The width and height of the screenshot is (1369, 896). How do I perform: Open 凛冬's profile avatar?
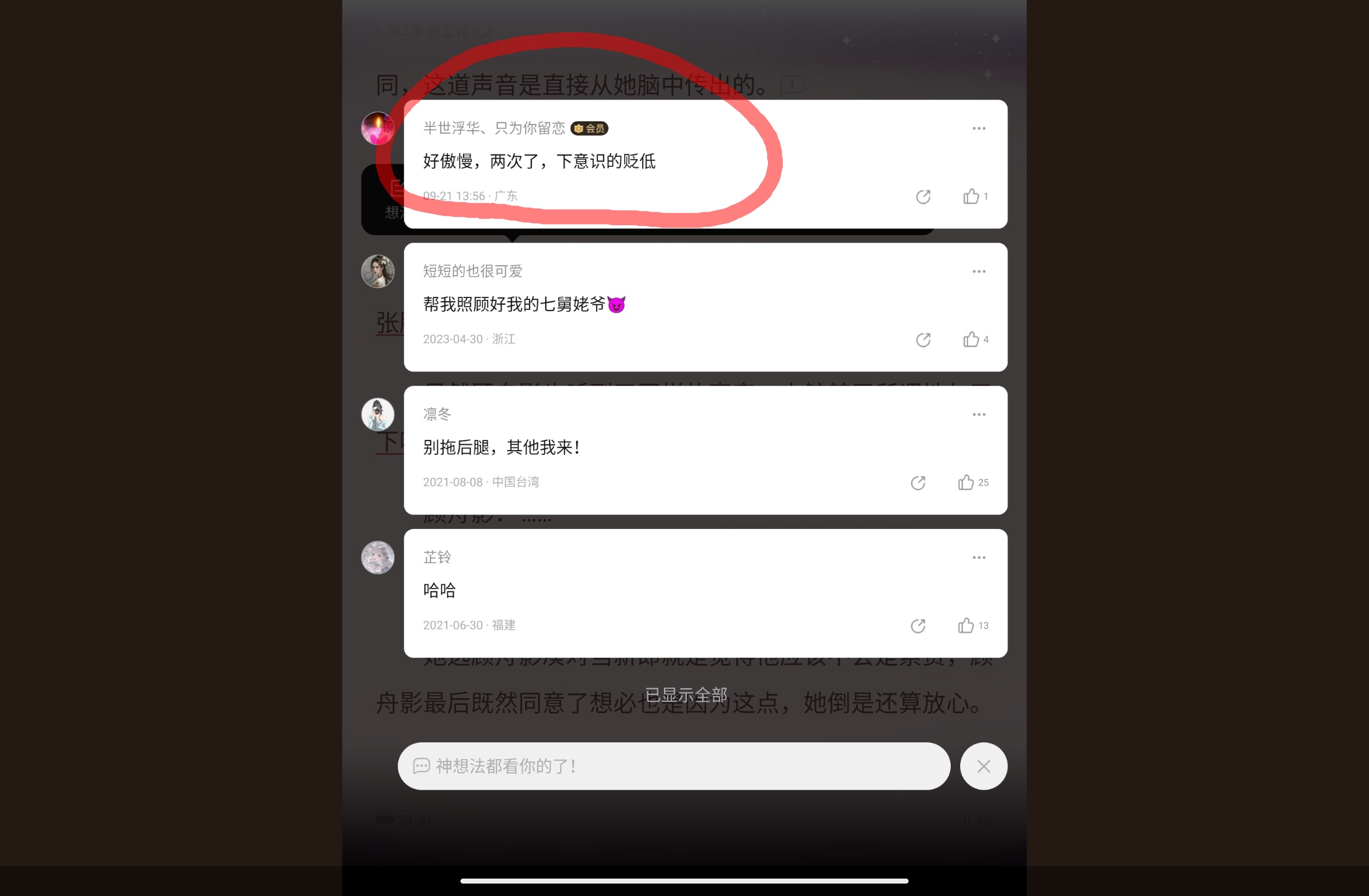pyautogui.click(x=378, y=414)
